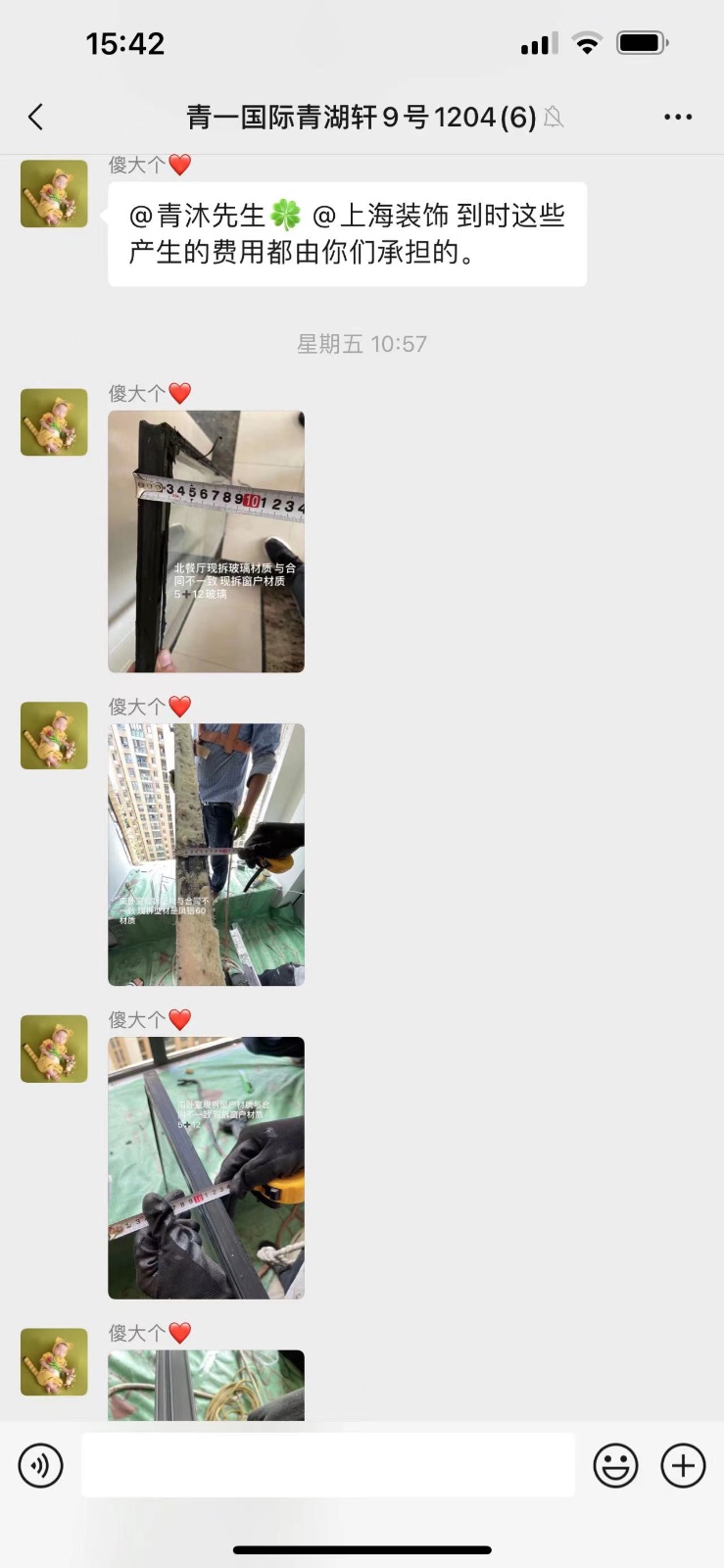The width and height of the screenshot is (724, 1568).
Task: Focus the message text field
Action: pyautogui.click(x=327, y=1465)
